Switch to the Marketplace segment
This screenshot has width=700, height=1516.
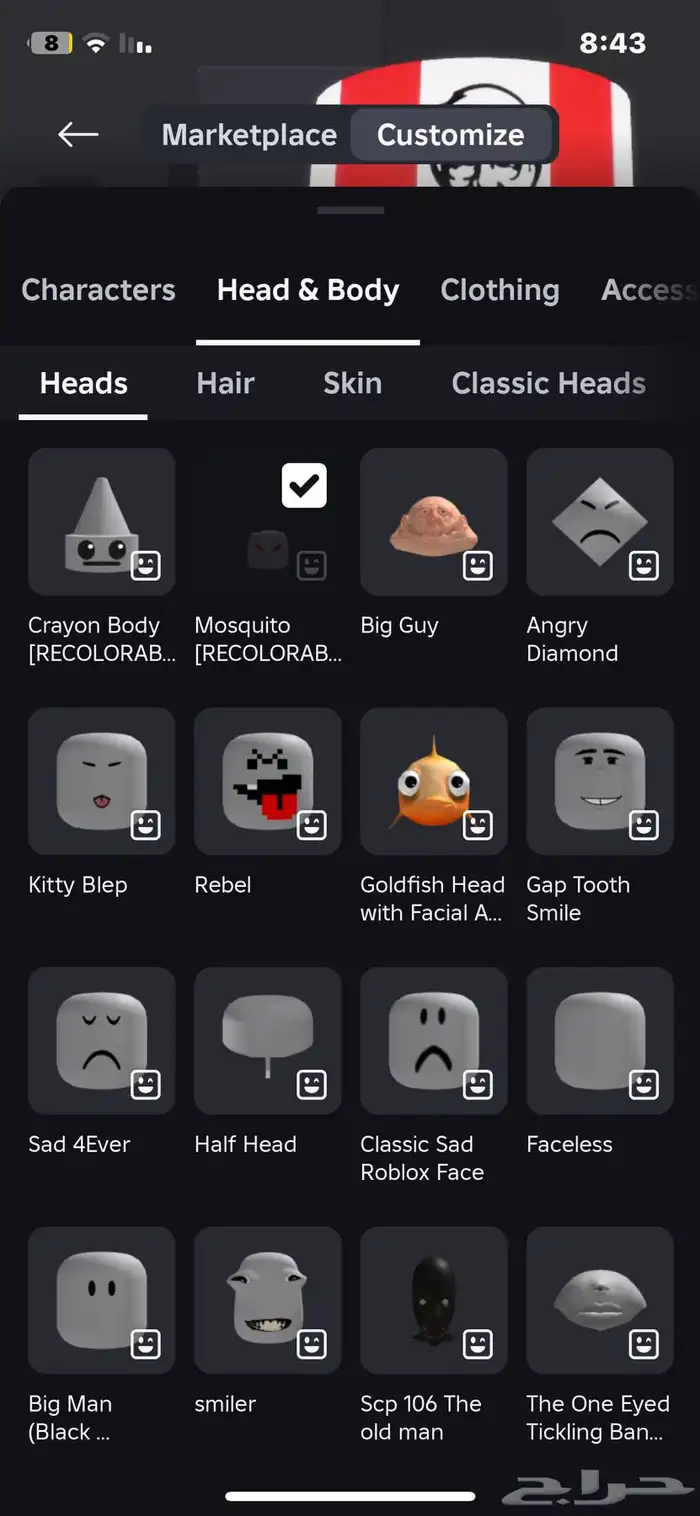[x=249, y=135]
